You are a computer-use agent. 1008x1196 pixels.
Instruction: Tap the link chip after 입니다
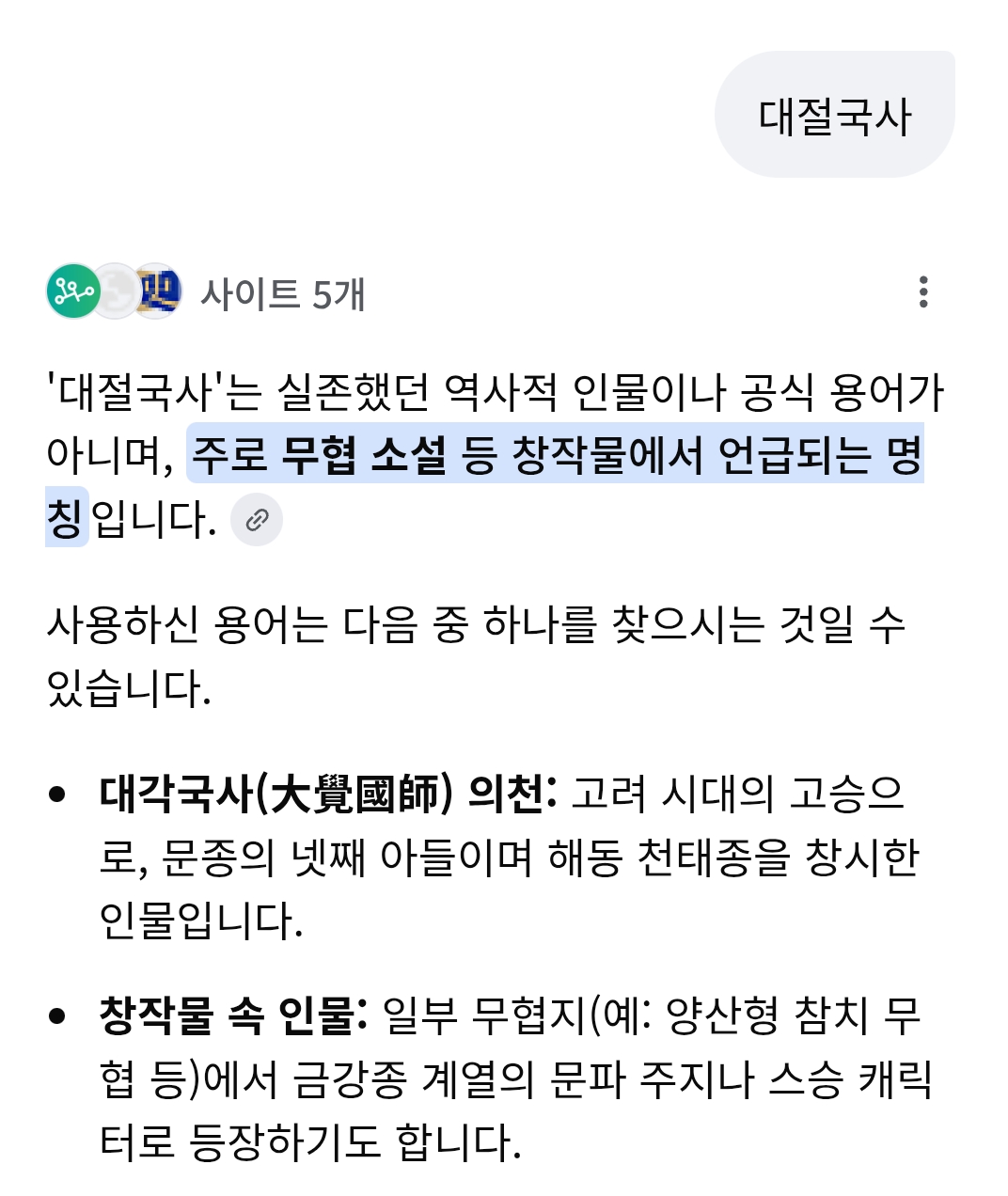click(x=257, y=519)
